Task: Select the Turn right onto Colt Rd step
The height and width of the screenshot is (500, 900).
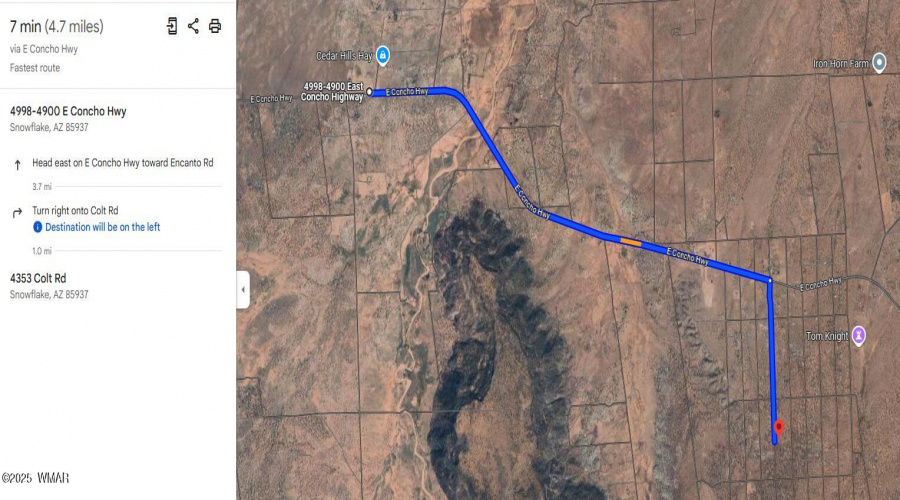Action: [x=76, y=211]
